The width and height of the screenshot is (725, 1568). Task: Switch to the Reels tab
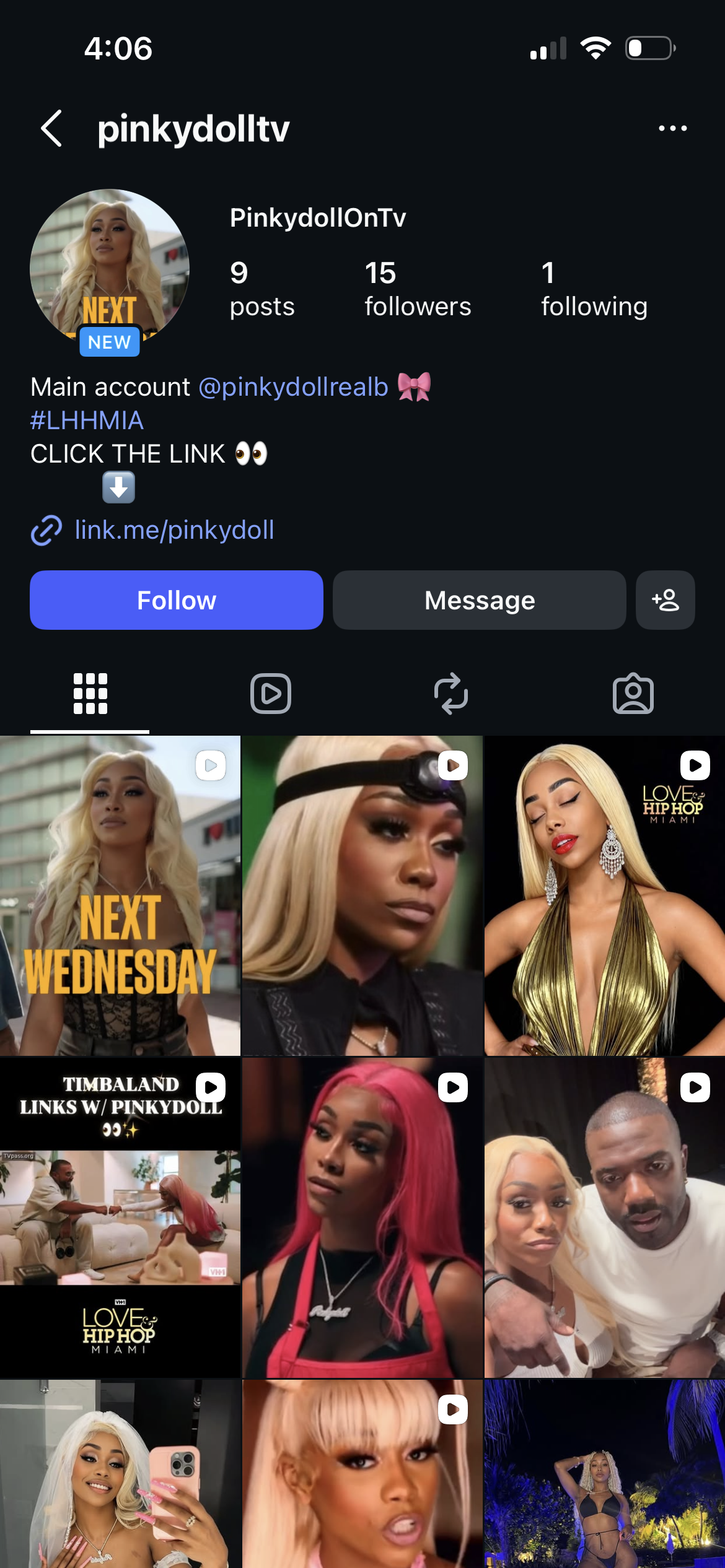pos(271,694)
